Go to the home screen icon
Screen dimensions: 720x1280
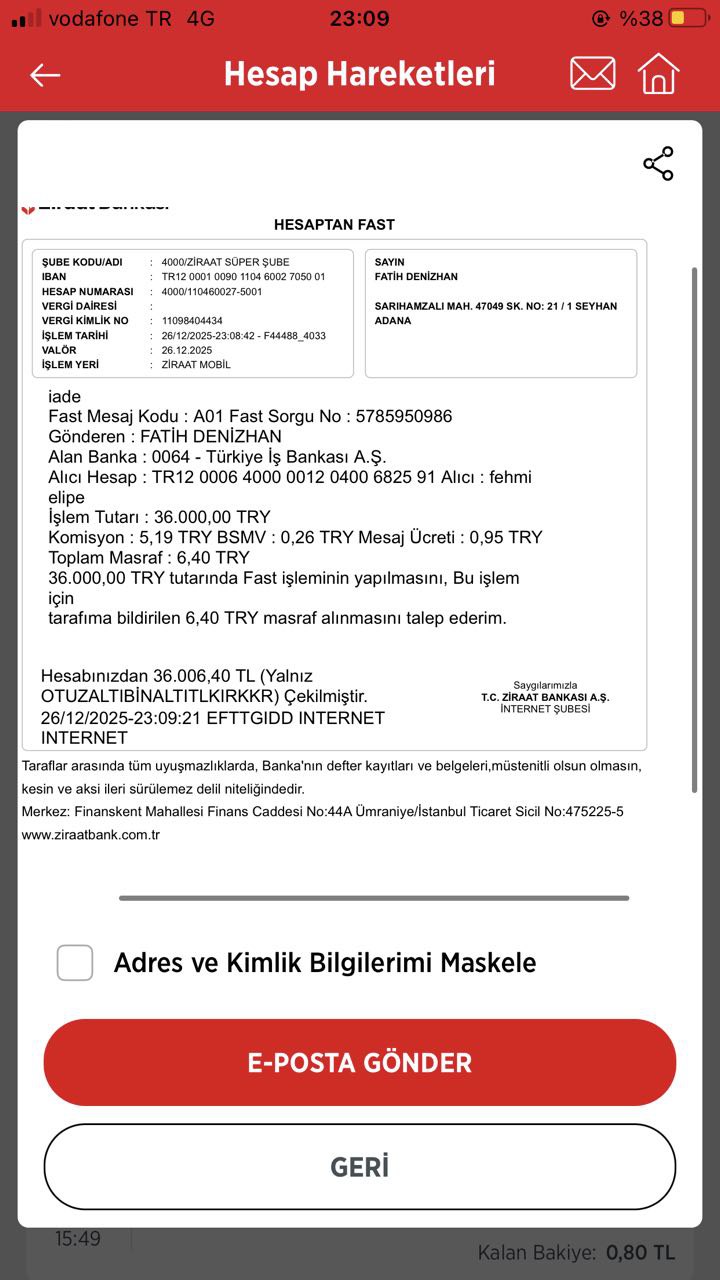[x=658, y=73]
